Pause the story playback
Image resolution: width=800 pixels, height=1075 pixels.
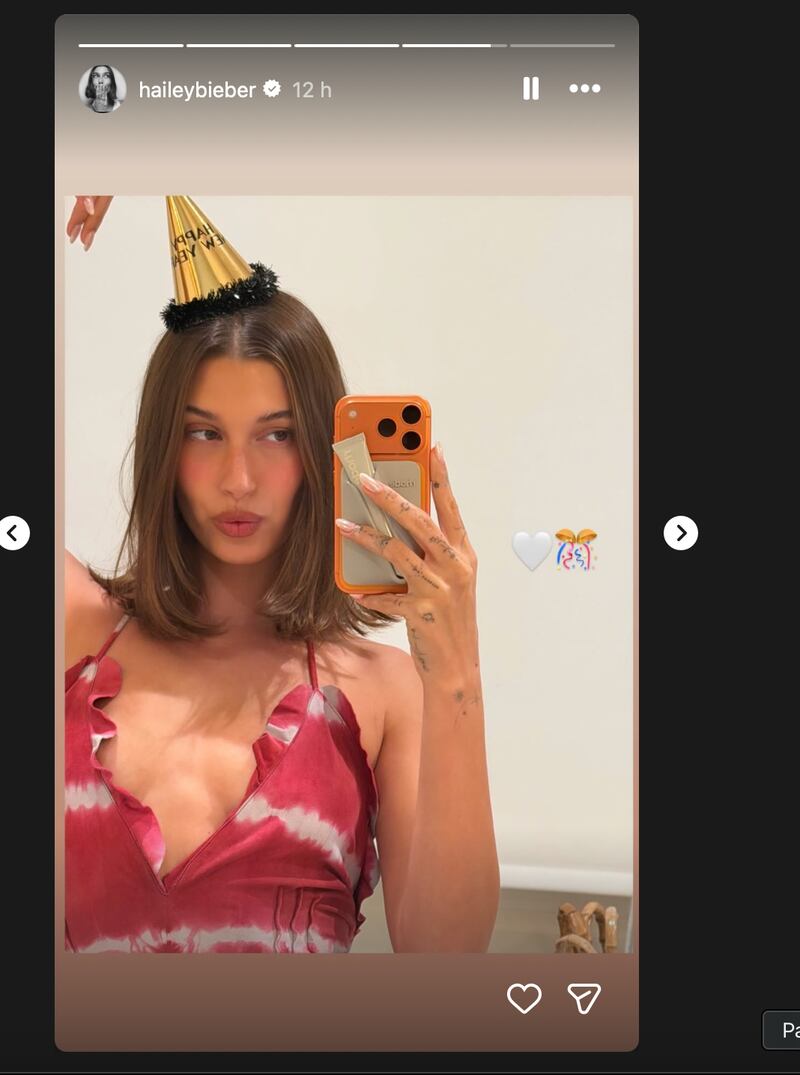point(531,89)
